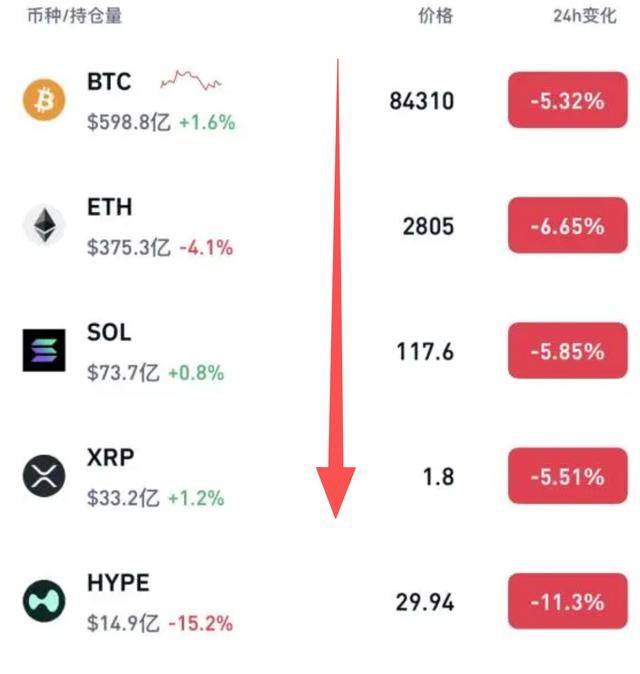640x674 pixels.
Task: Open the BTC coin row
Action: [x=110, y=82]
